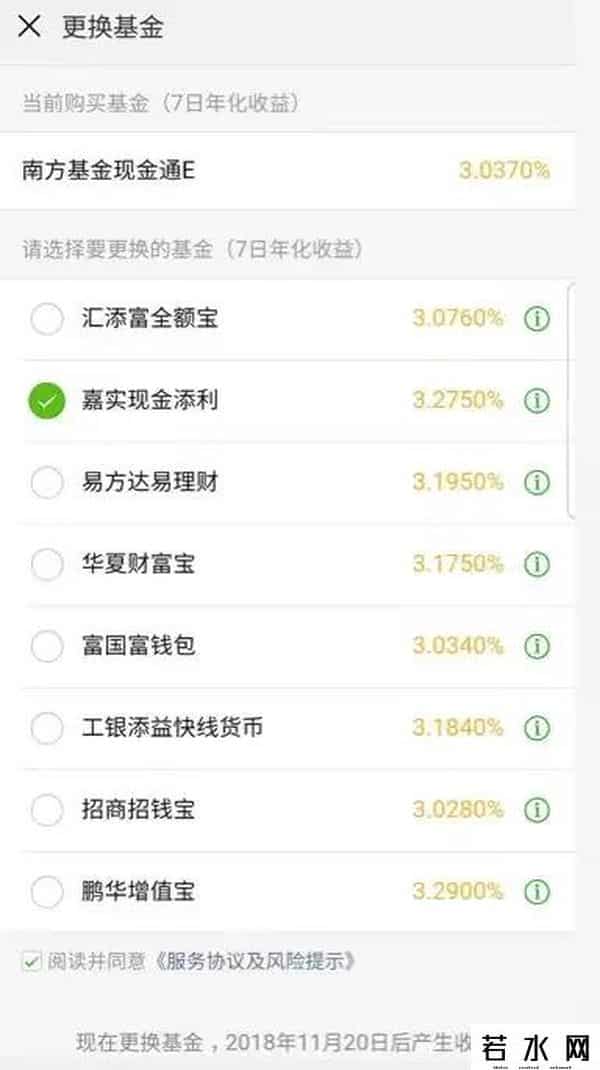Viewport: 600px width, 1070px height.
Task: Uncheck the 阅读并同意 agreement checkbox
Action: [31, 962]
